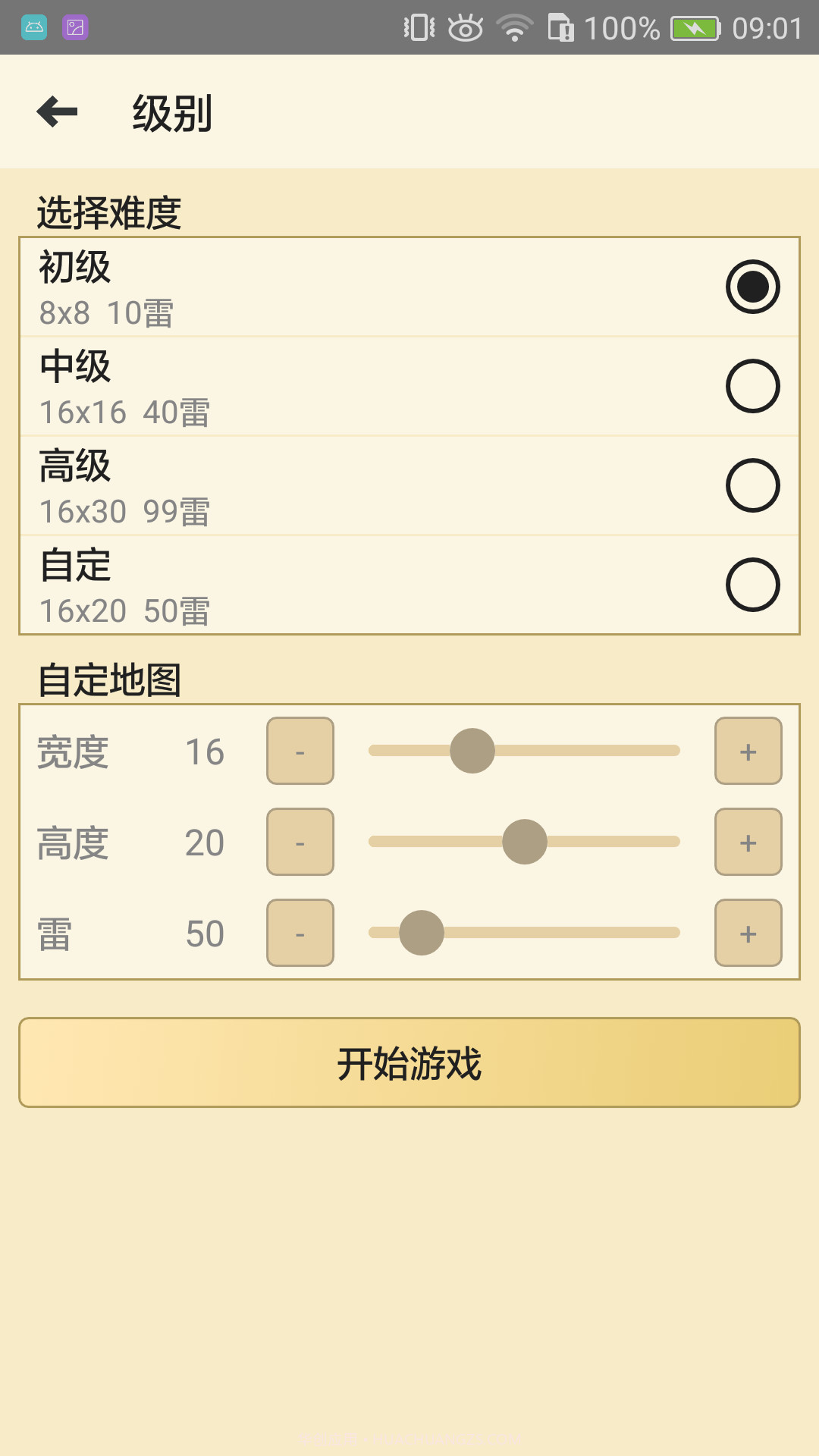Increase 宽度 width with the plus button
819x1456 pixels.
click(x=748, y=751)
